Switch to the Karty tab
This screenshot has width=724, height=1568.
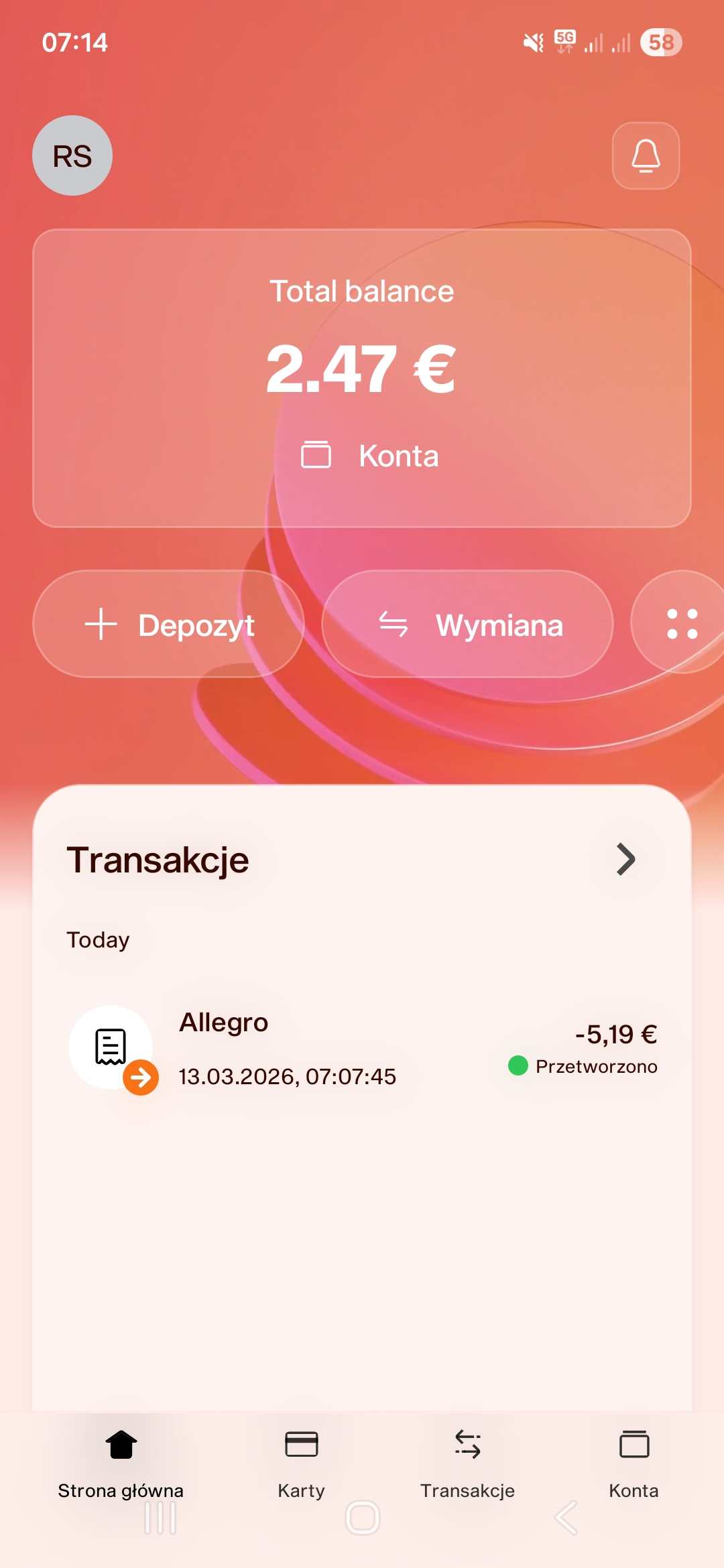(x=301, y=1461)
